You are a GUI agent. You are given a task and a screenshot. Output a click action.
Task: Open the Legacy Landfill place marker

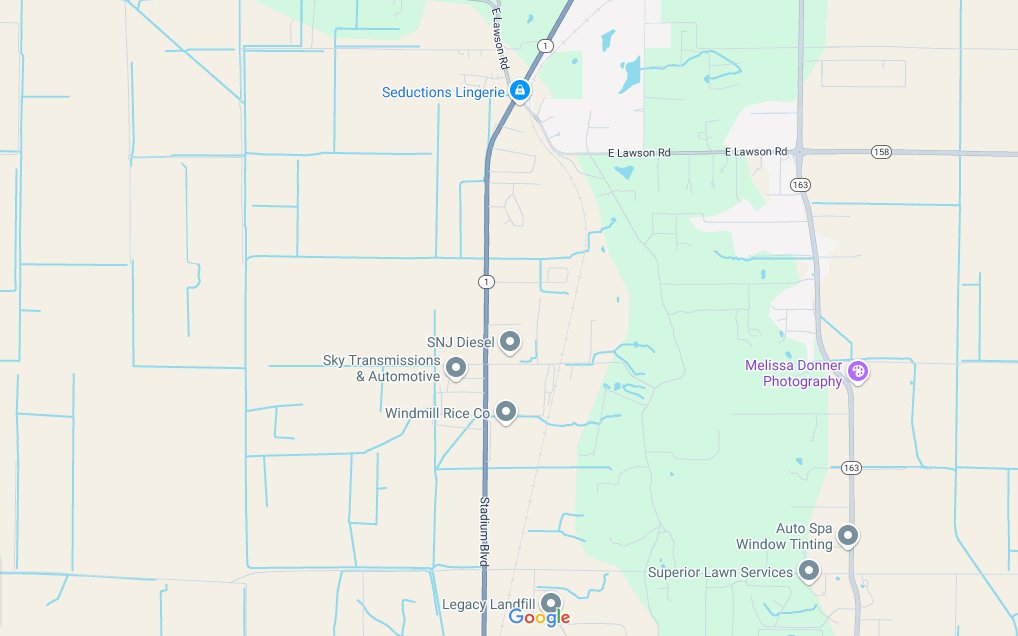click(550, 603)
